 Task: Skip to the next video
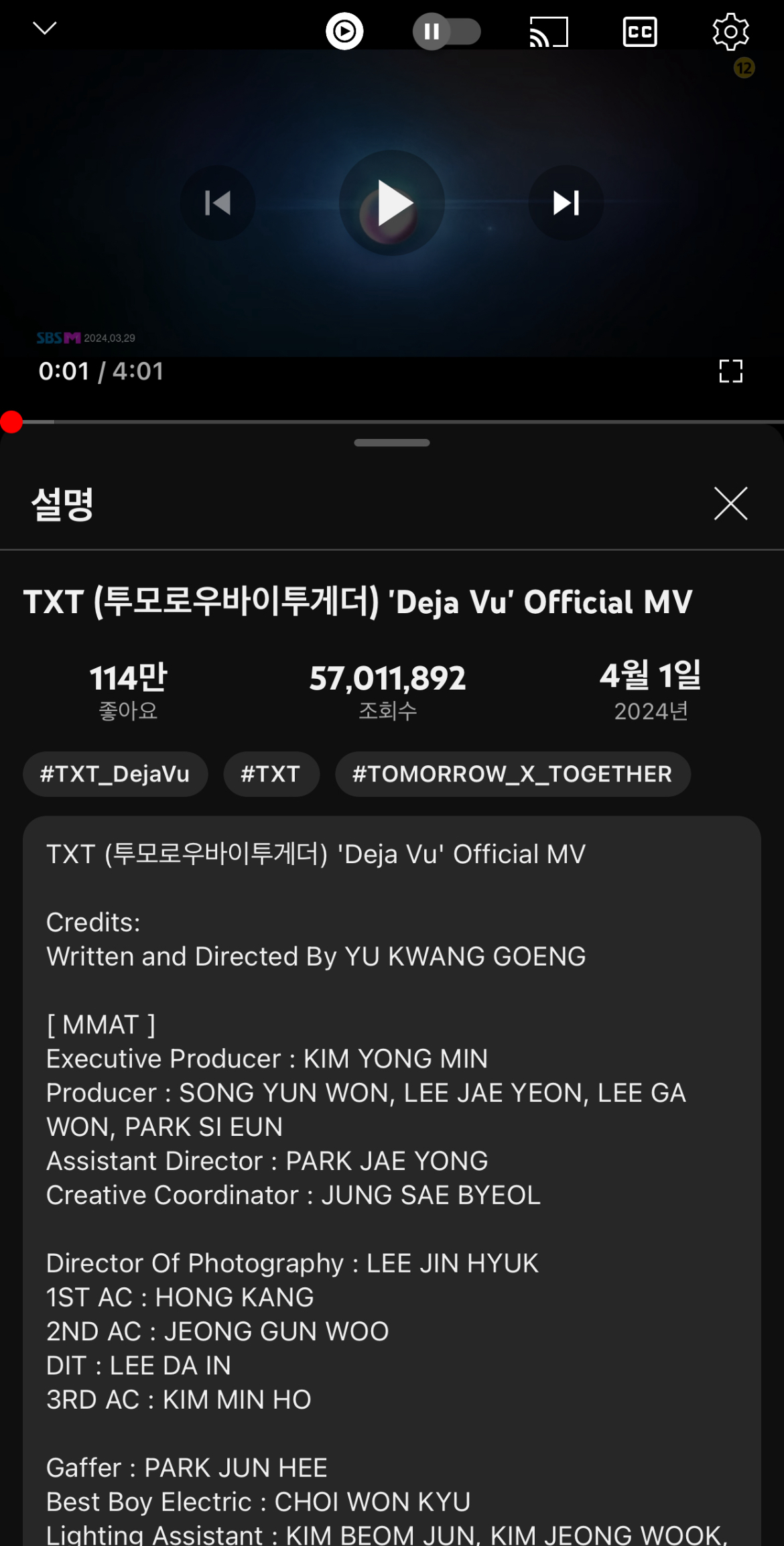[x=566, y=203]
